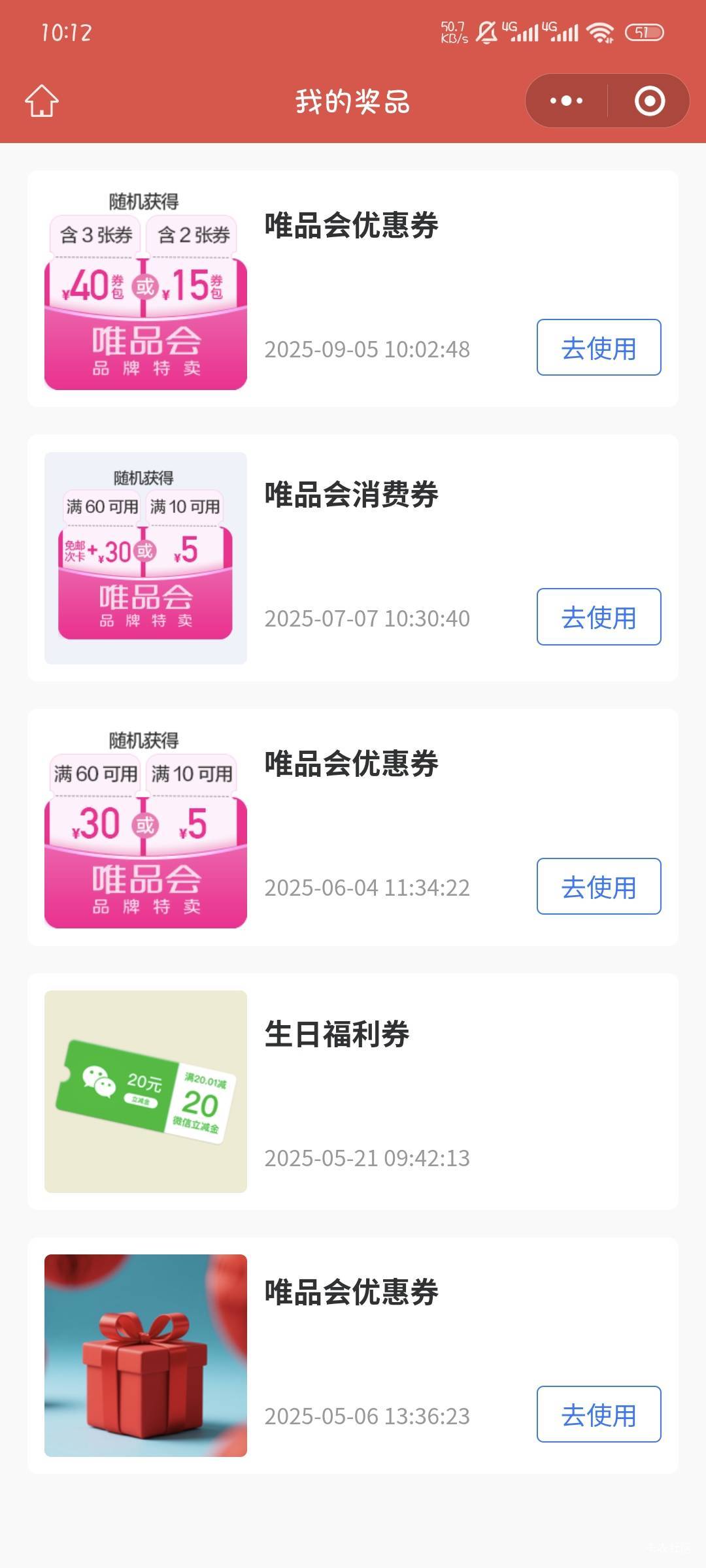Tap 去使用 for the 唯品会消费券
Screen dimensions: 706x1568
click(598, 617)
